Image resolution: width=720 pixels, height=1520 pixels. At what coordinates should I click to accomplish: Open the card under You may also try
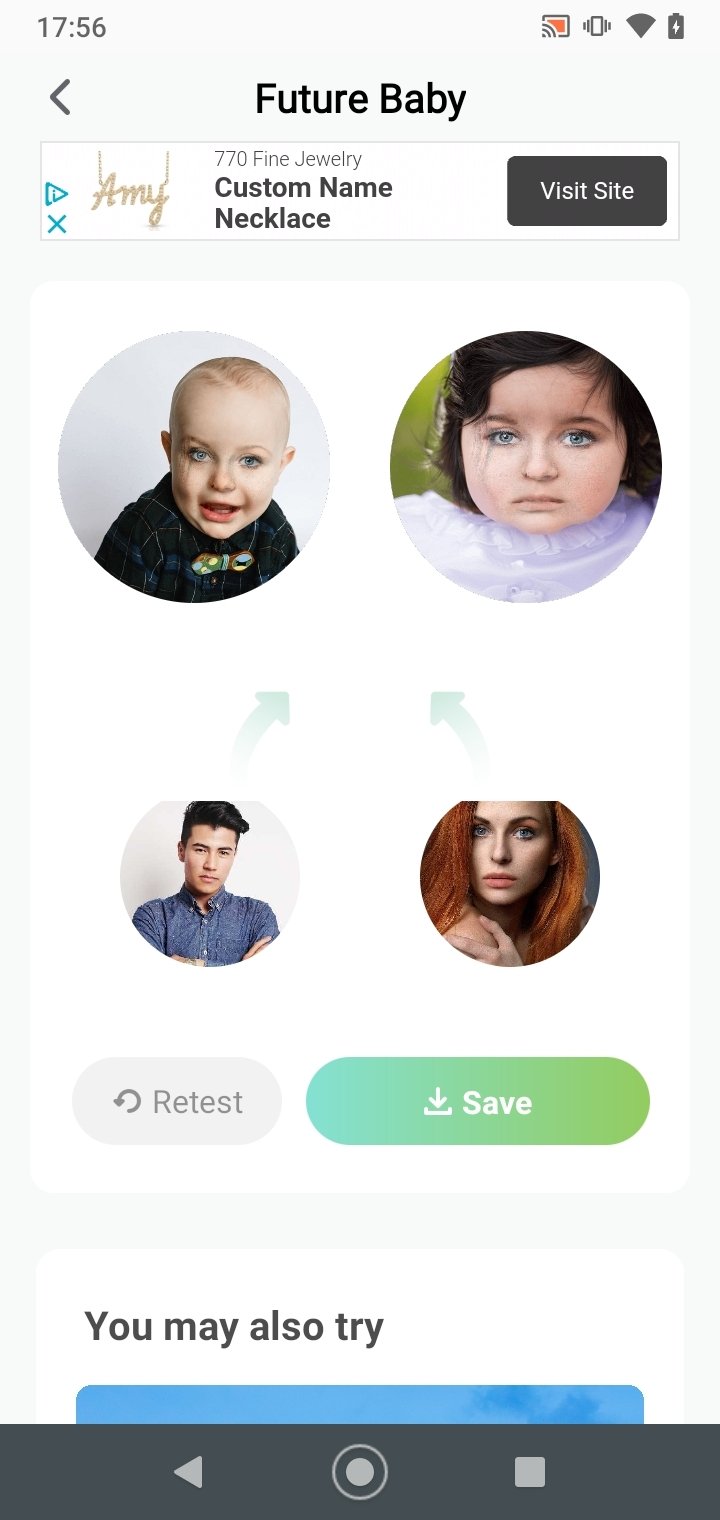click(360, 1404)
